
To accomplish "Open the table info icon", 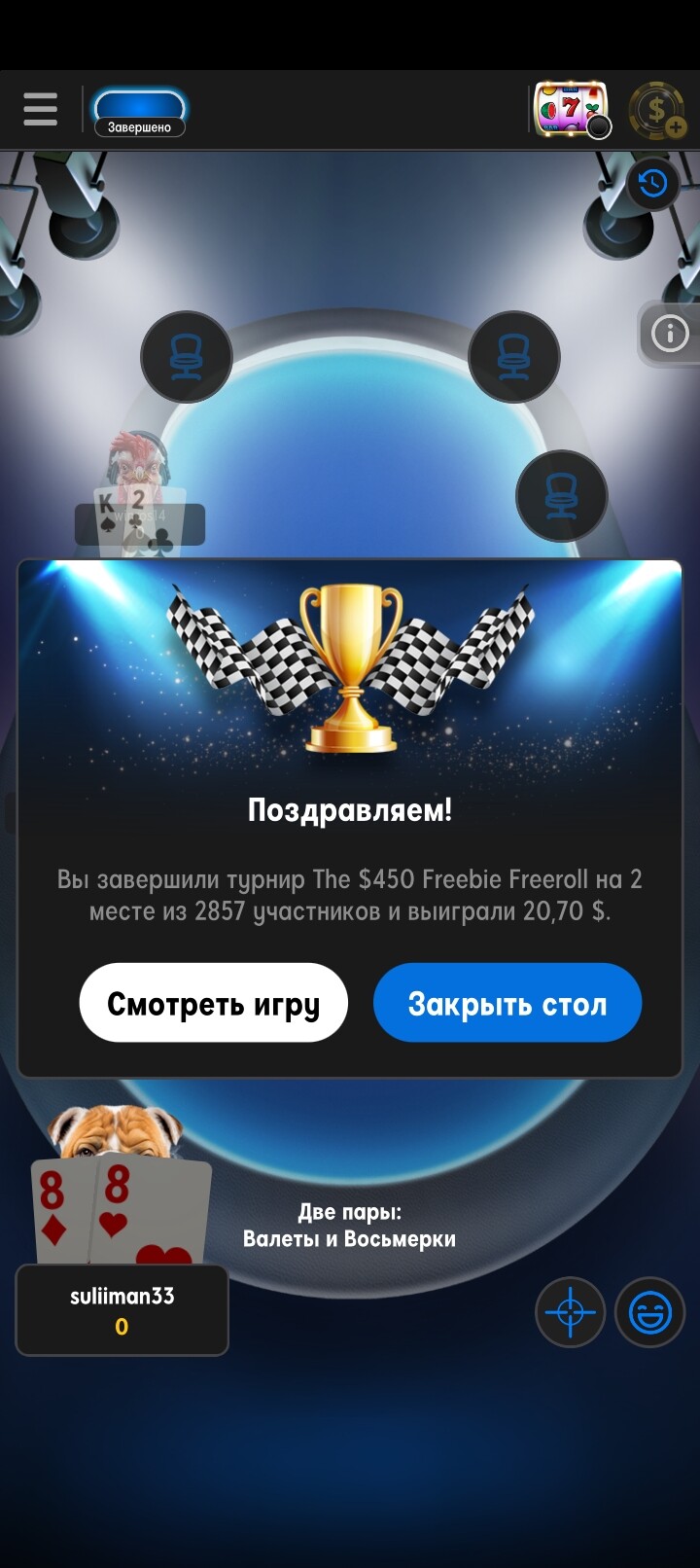I will (669, 334).
